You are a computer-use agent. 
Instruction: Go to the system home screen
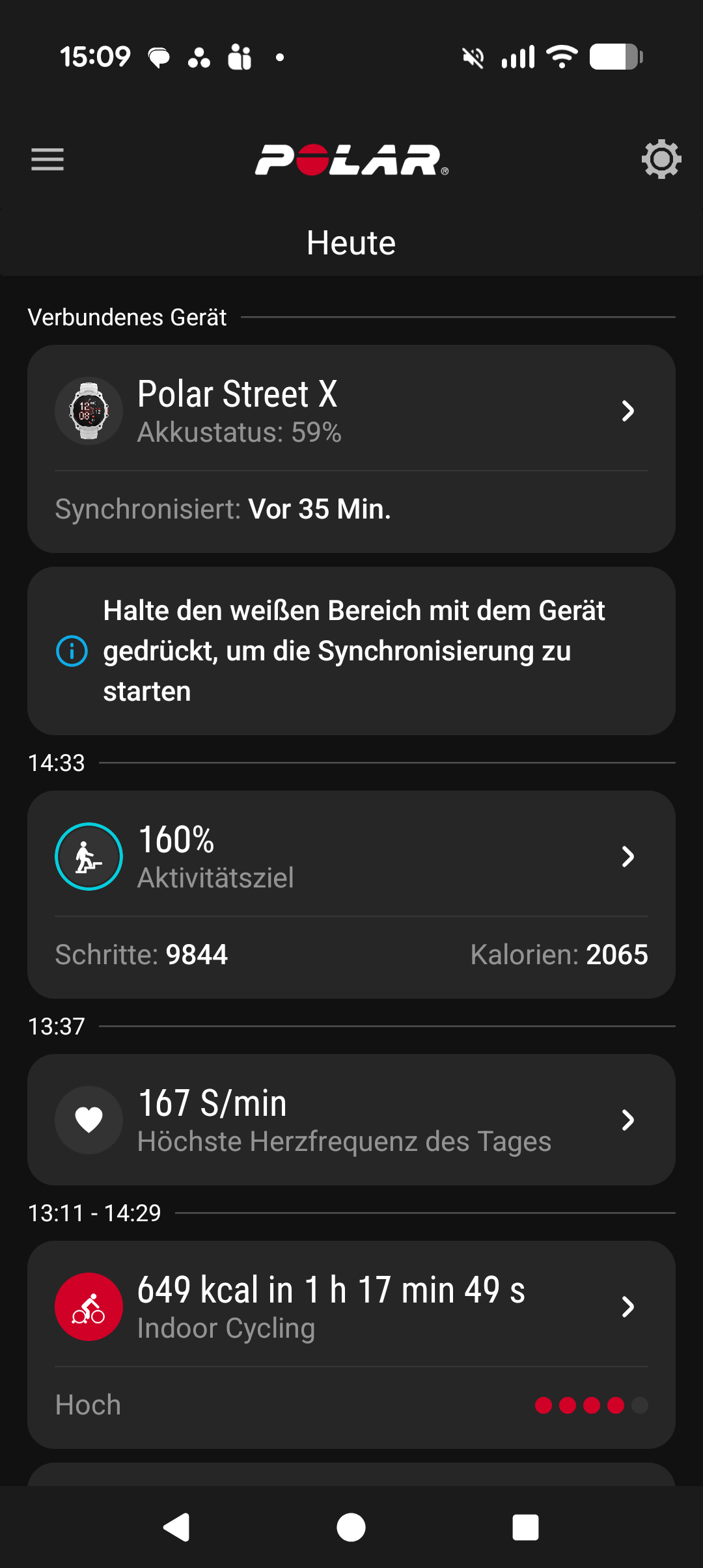pos(351,1527)
